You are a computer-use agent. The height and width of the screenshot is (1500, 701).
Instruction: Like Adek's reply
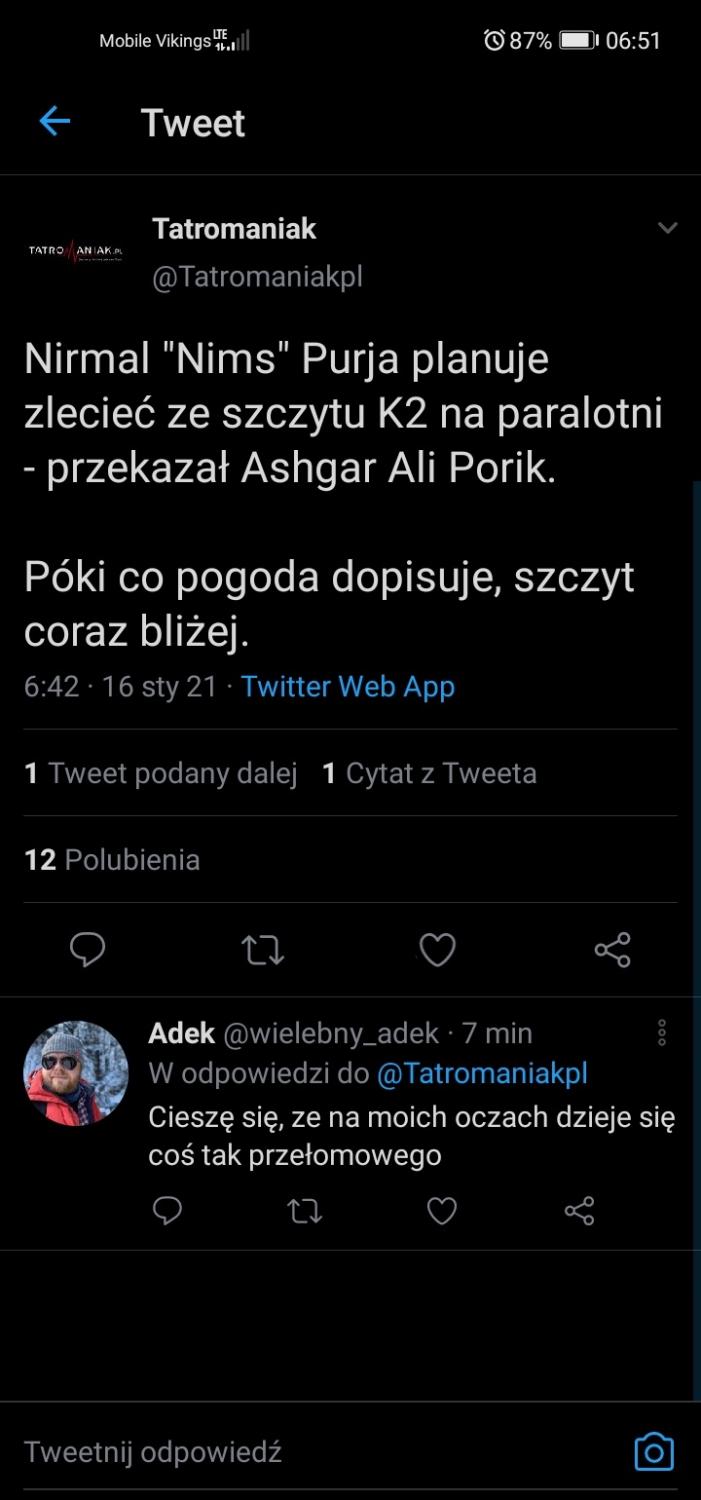pyautogui.click(x=441, y=1211)
